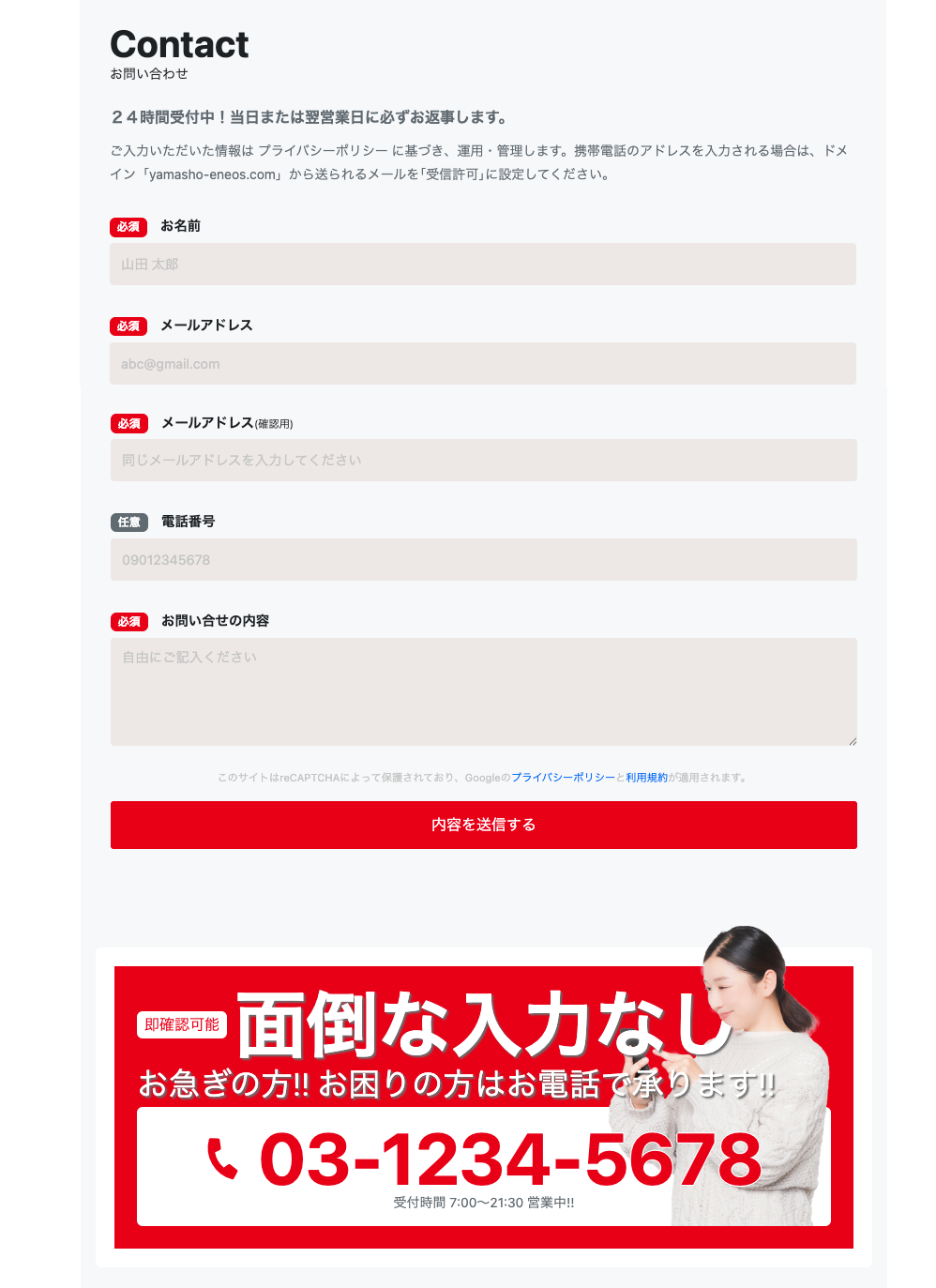Submit the form with 内容を送信する
Screen dimensions: 936x1288
[x=483, y=825]
